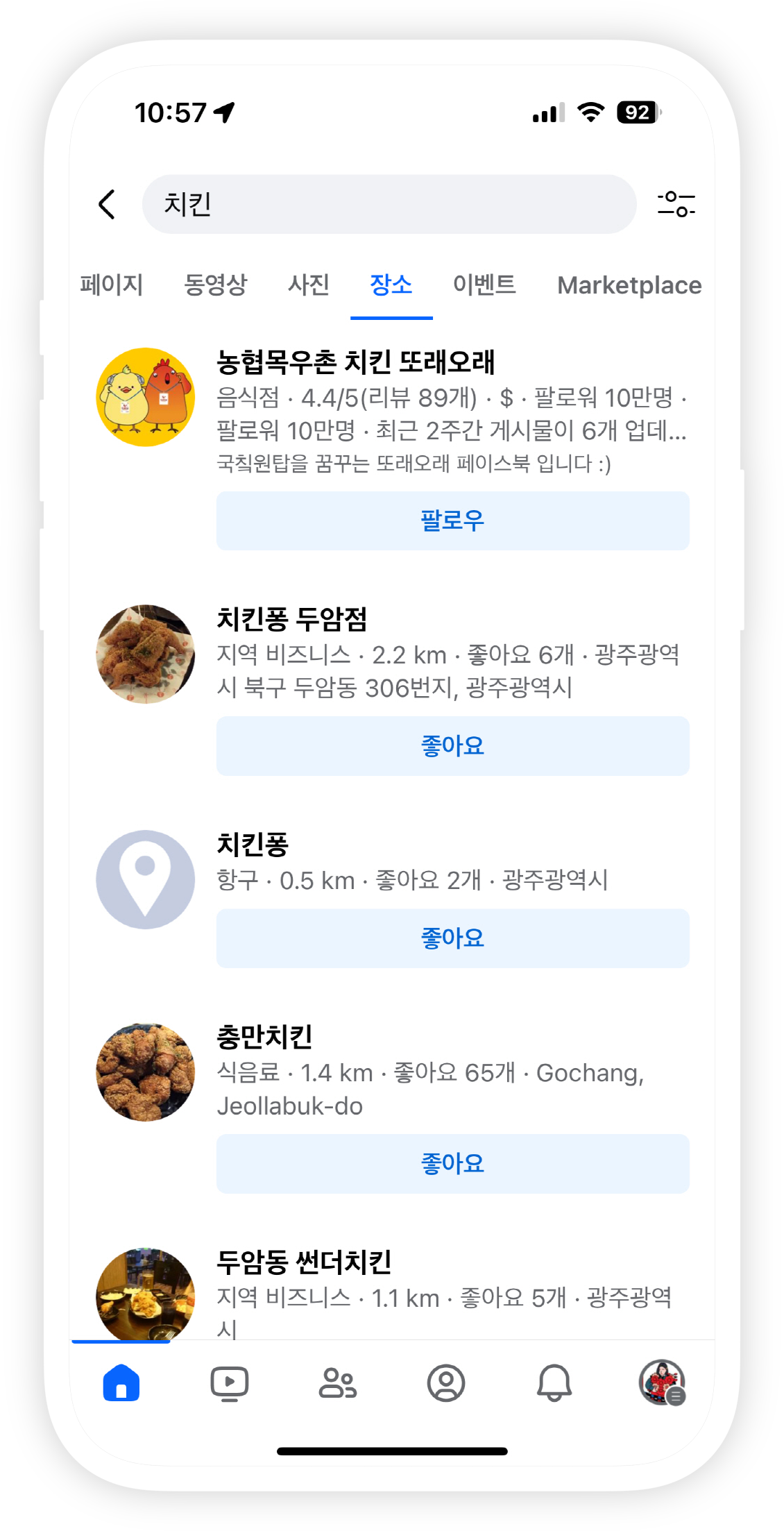Switch to the Marketplace tab
The height and width of the screenshot is (1531, 784).
tap(629, 285)
